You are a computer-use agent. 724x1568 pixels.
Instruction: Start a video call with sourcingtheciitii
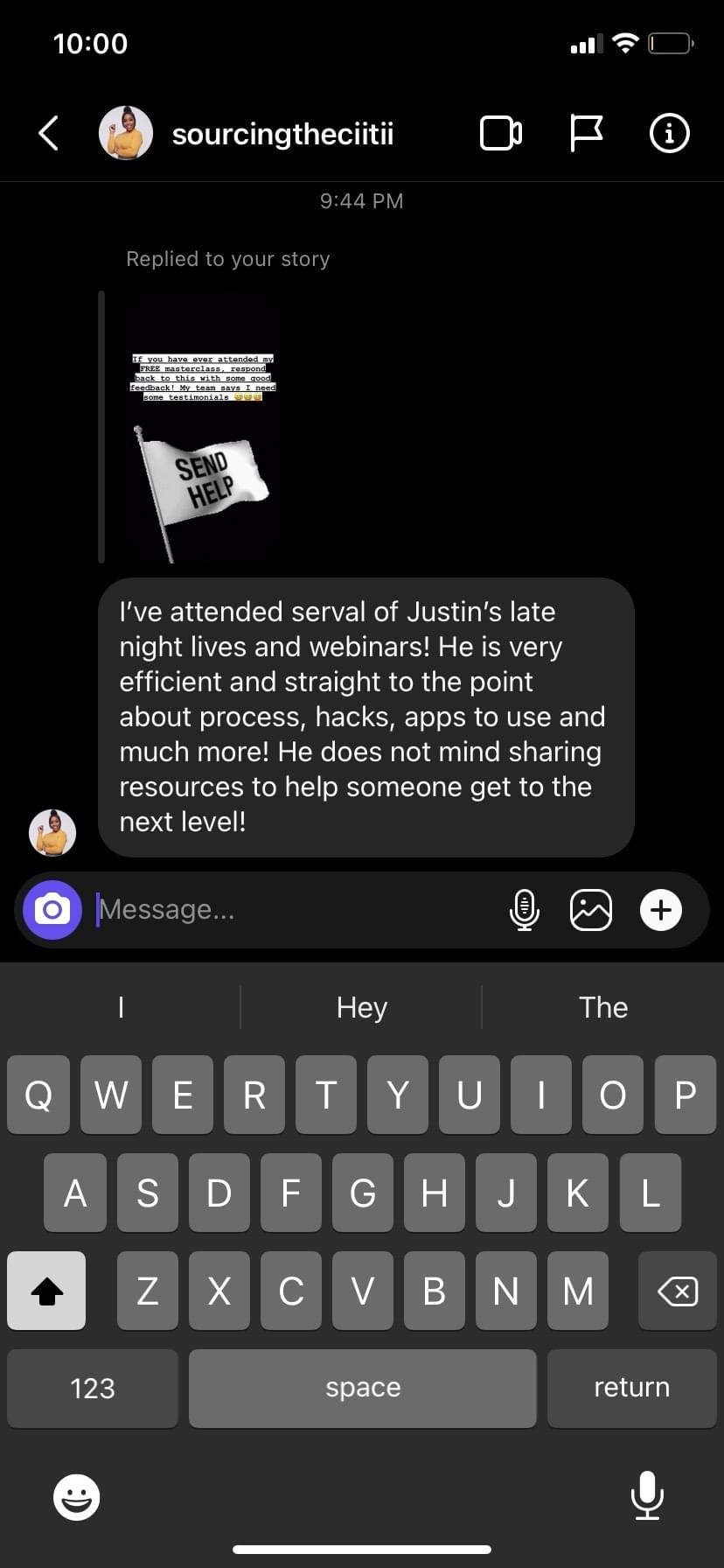[x=501, y=133]
